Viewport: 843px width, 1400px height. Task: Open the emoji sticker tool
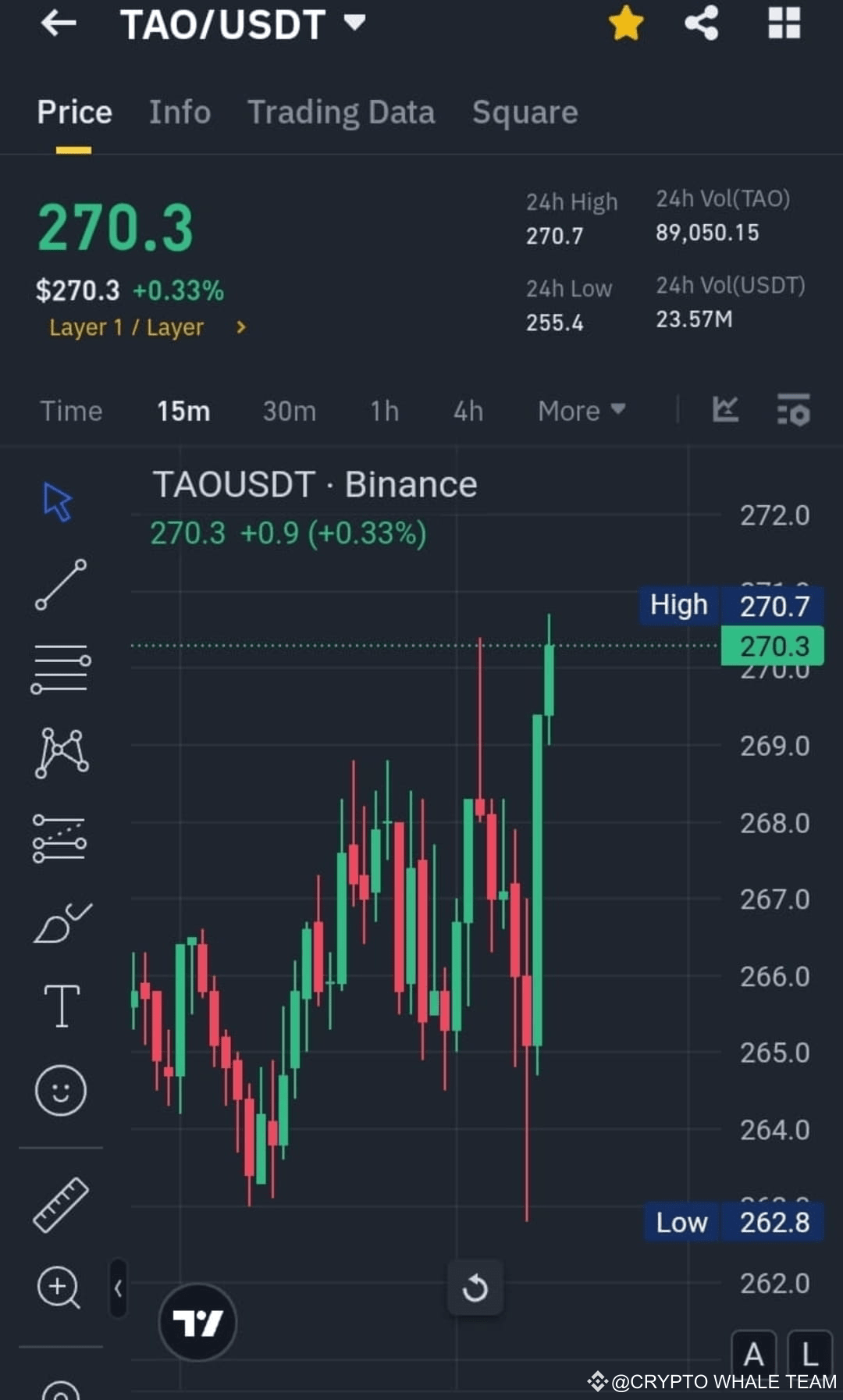(x=61, y=1090)
